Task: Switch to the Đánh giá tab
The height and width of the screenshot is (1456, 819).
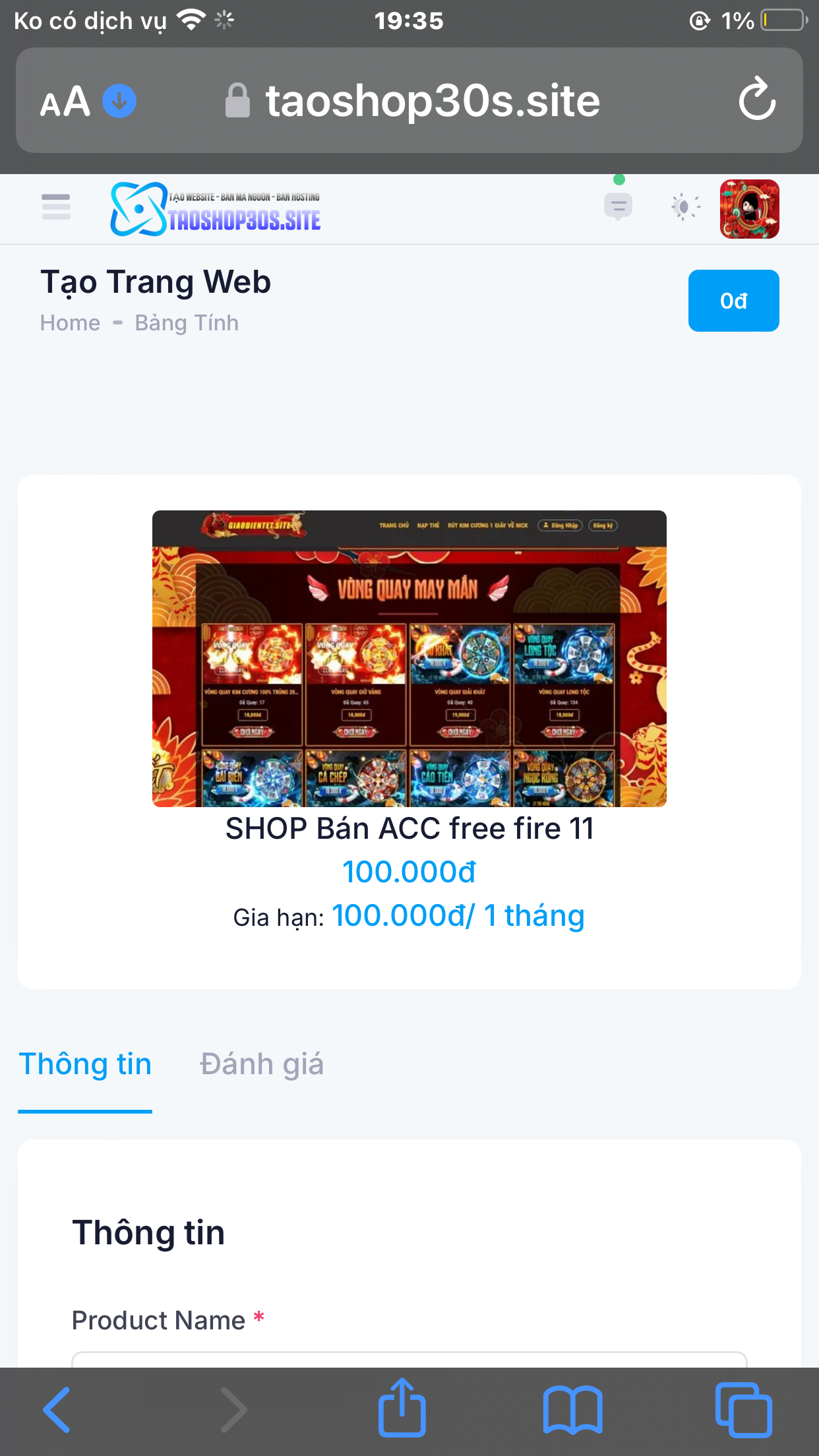Action: (261, 1064)
